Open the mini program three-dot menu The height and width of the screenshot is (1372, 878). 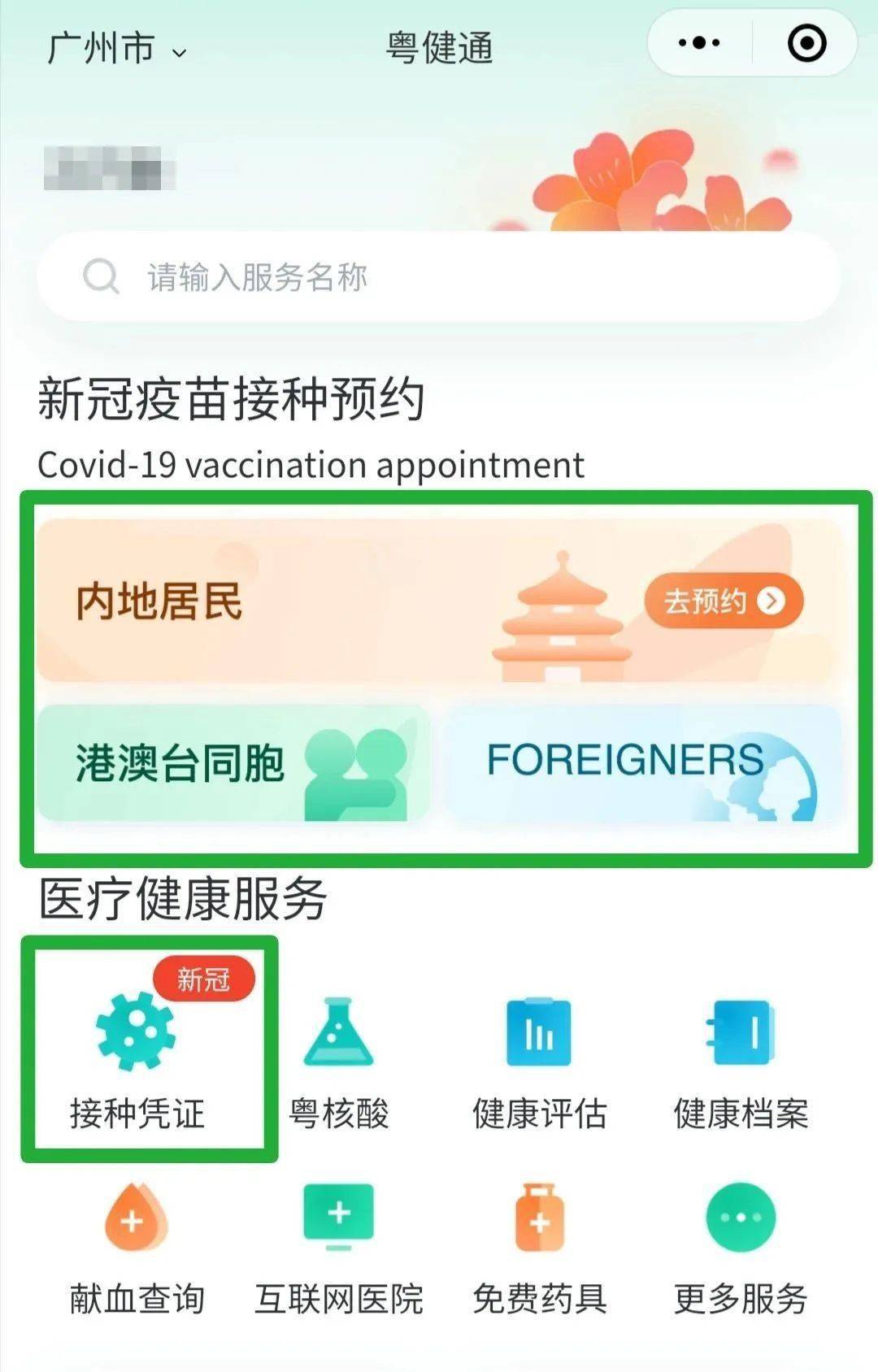click(x=699, y=43)
